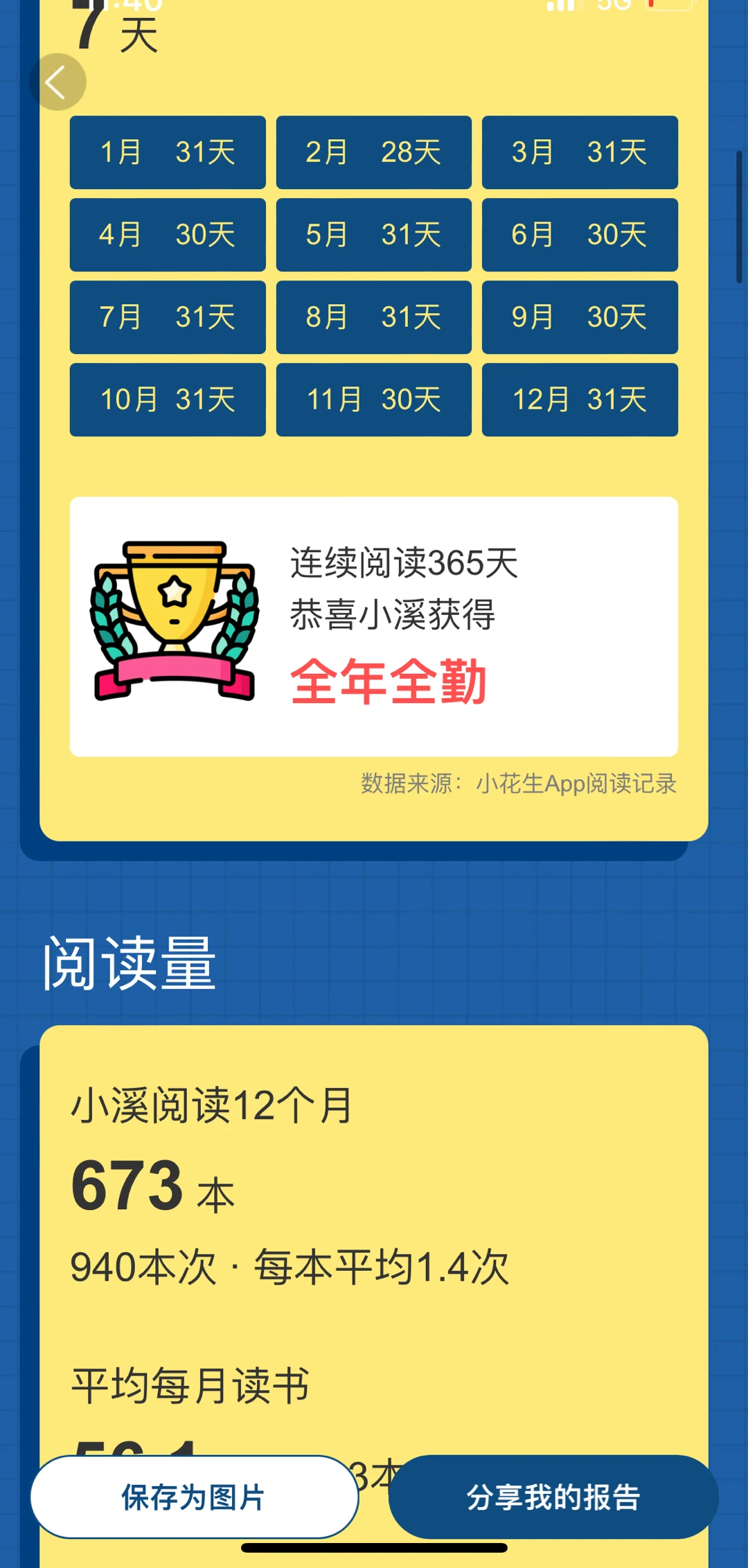Image resolution: width=748 pixels, height=1568 pixels.
Task: Share the report via 分享我的报告
Action: tap(553, 1497)
